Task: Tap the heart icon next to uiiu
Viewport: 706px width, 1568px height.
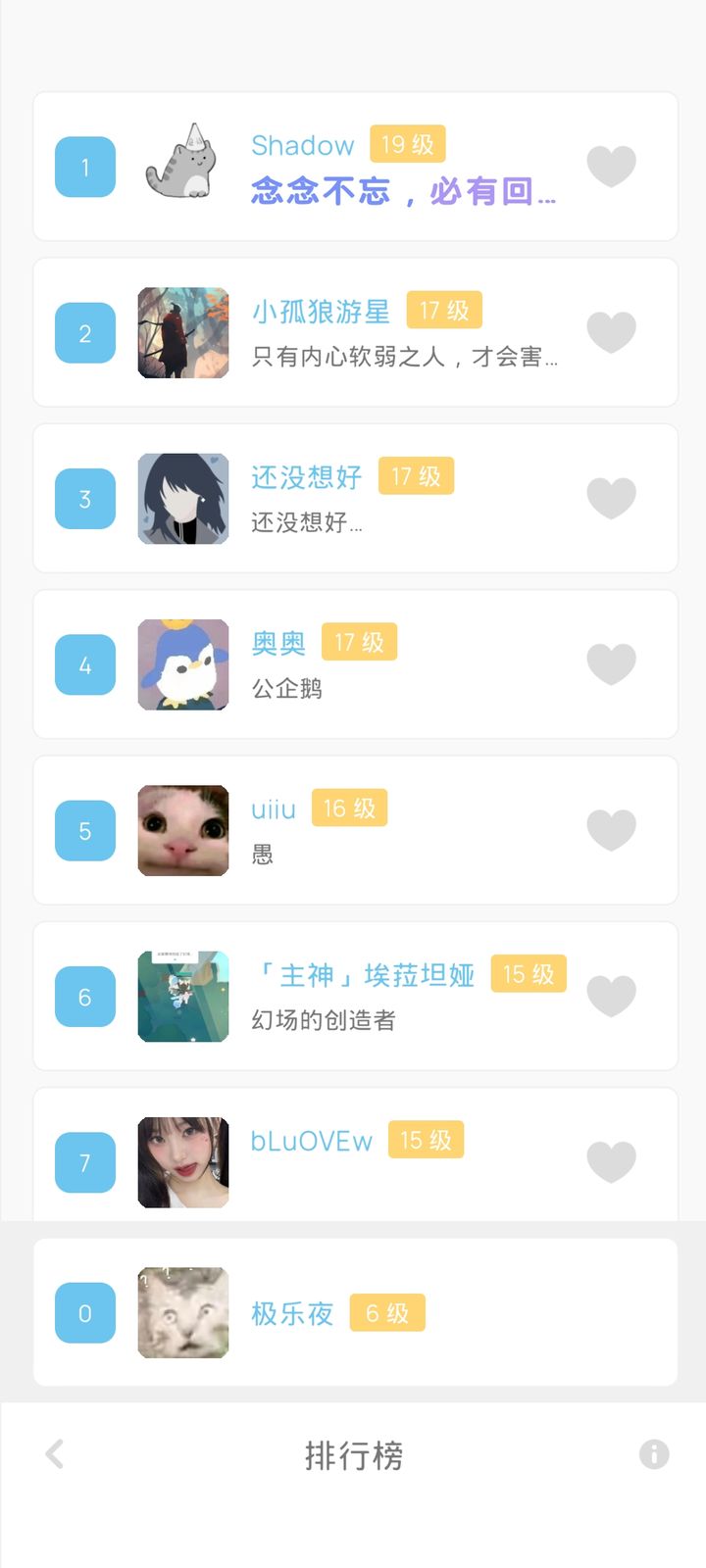Action: [x=611, y=829]
